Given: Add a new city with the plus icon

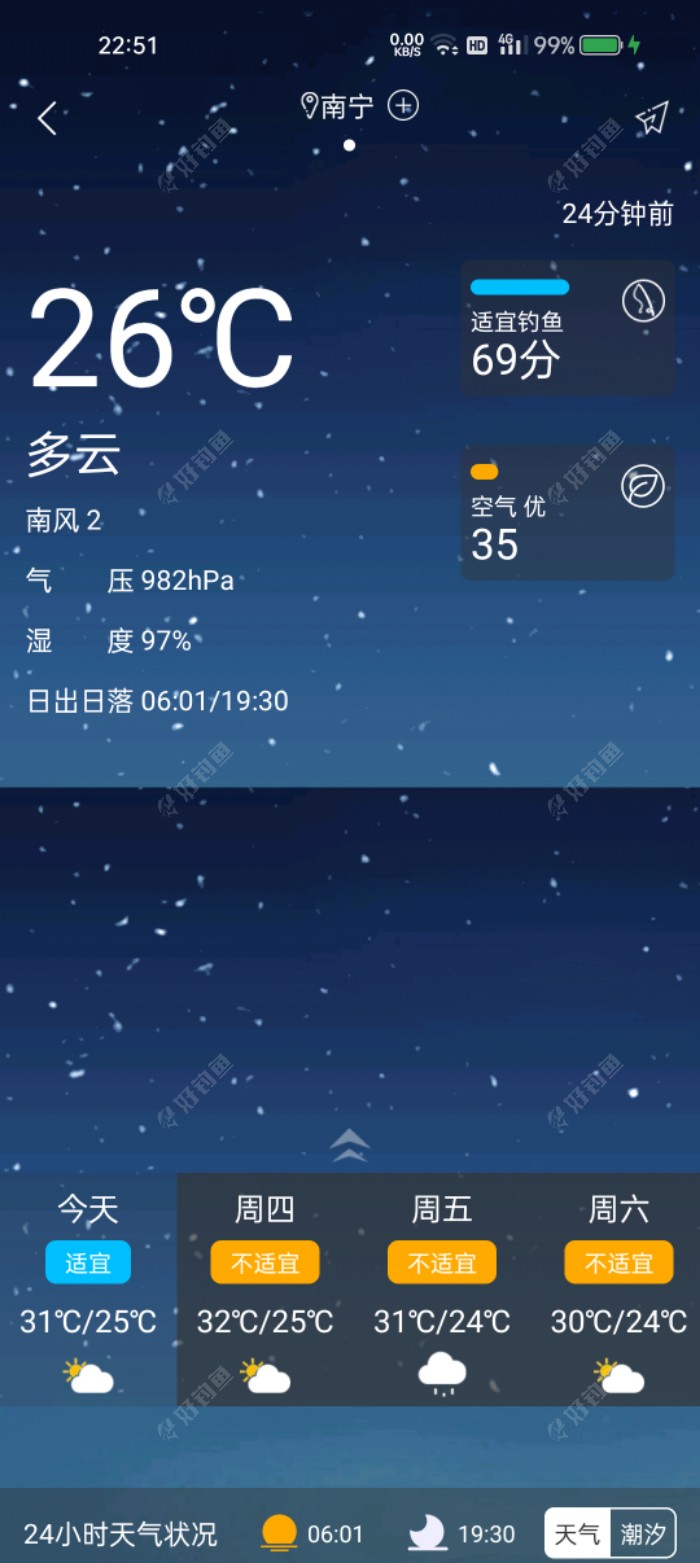Looking at the screenshot, I should pyautogui.click(x=403, y=105).
